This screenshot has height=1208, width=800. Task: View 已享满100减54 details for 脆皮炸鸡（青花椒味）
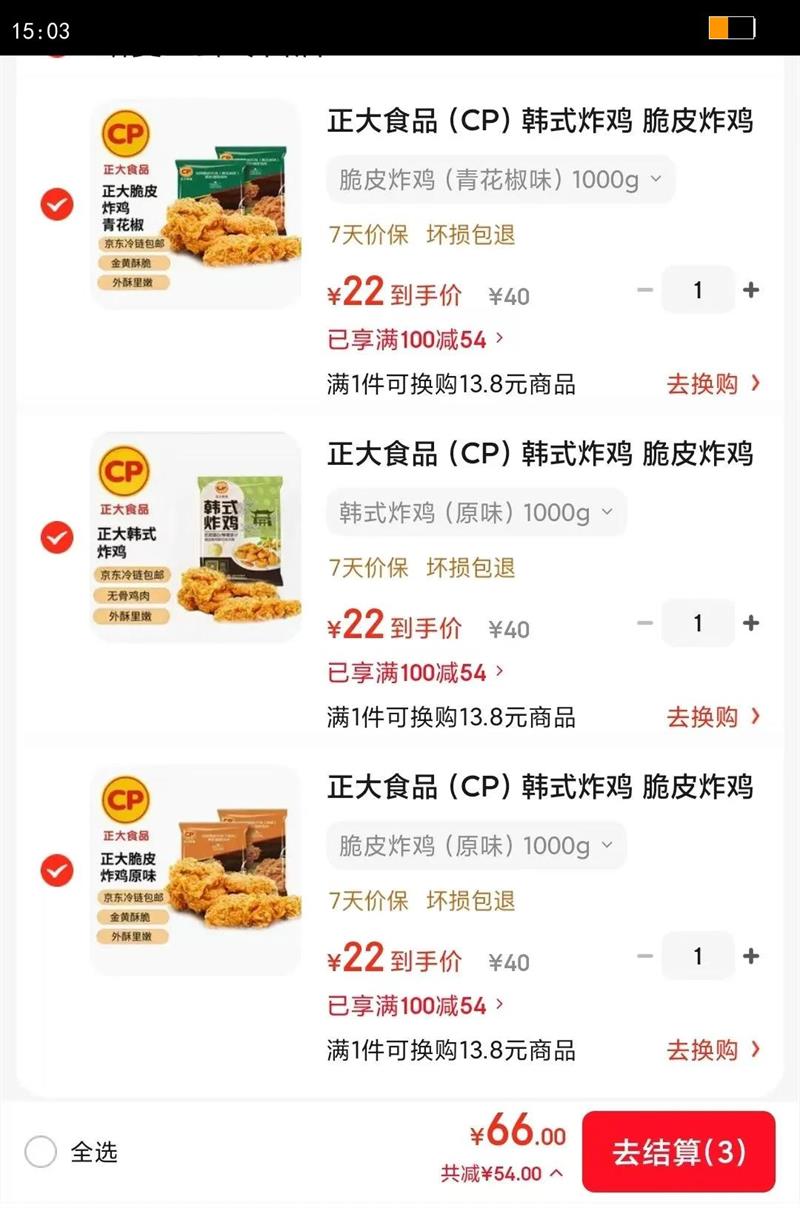click(x=416, y=340)
